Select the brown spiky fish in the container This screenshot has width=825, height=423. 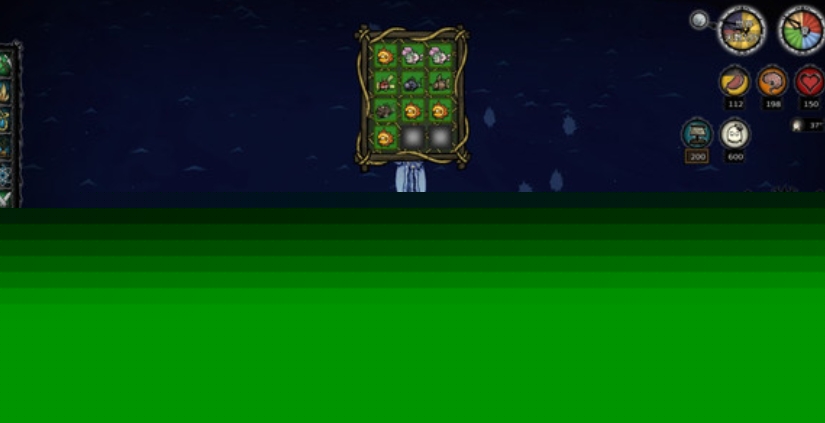[x=440, y=84]
